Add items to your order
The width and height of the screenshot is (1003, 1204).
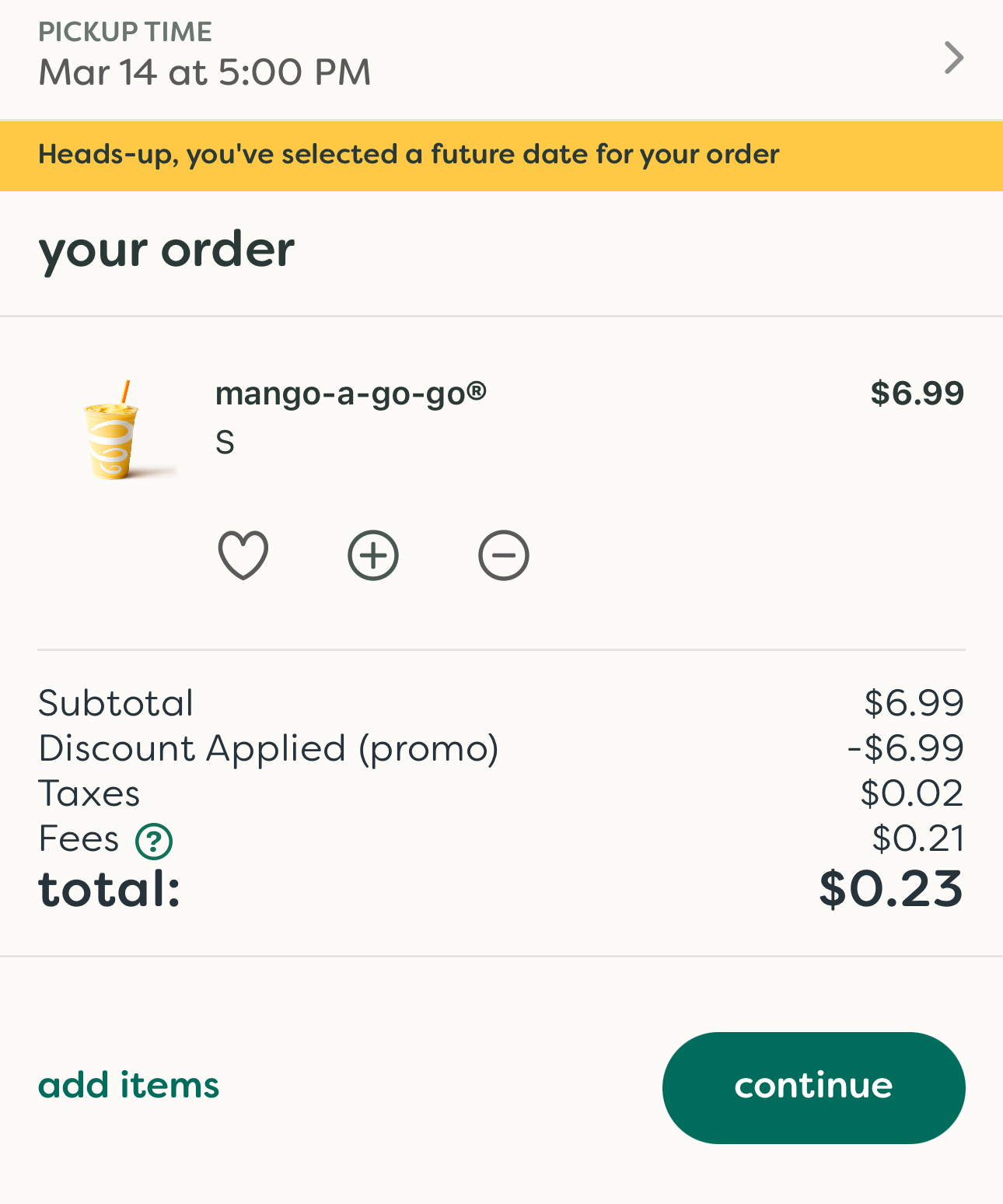click(x=128, y=1085)
